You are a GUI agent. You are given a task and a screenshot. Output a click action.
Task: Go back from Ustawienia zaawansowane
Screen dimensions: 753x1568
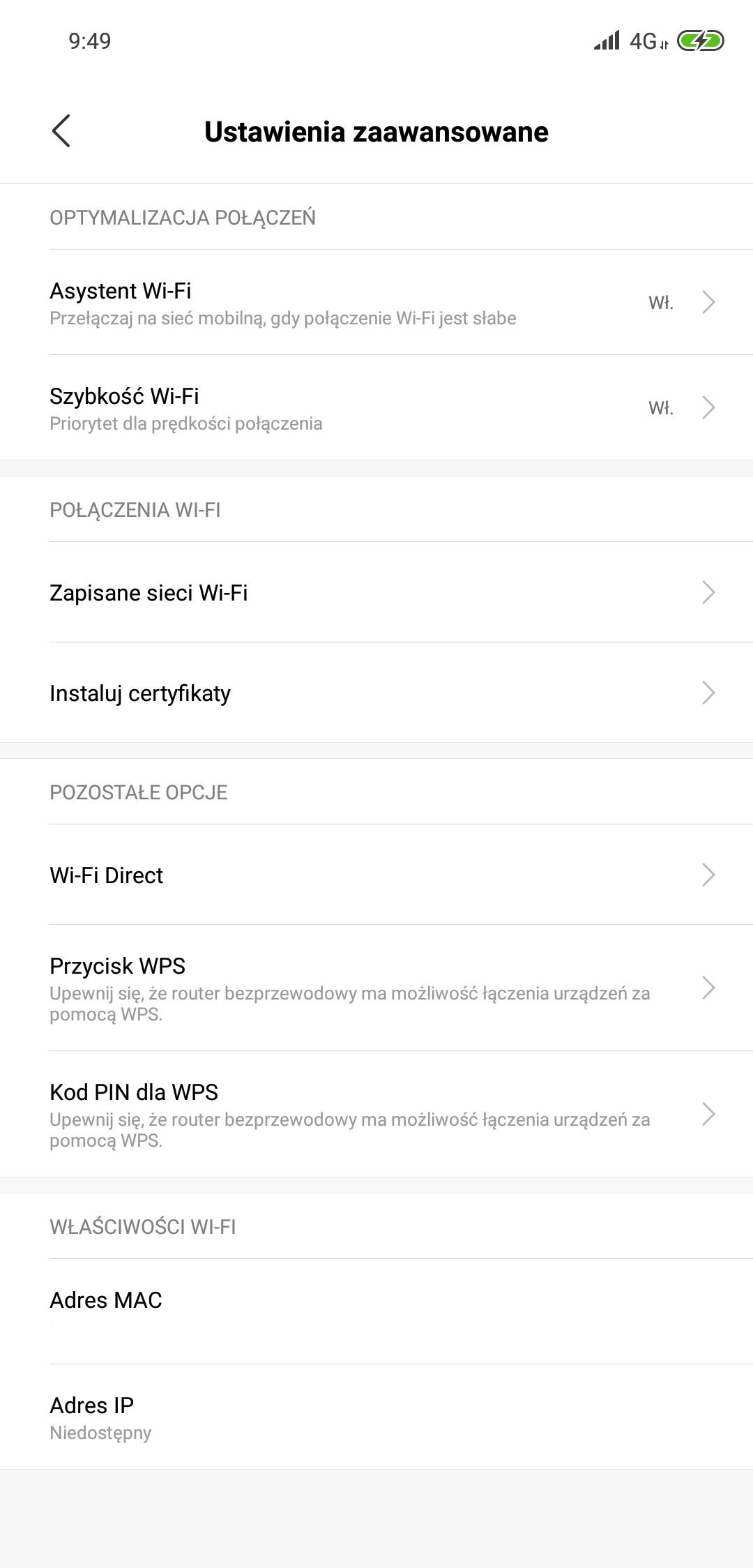click(x=61, y=131)
